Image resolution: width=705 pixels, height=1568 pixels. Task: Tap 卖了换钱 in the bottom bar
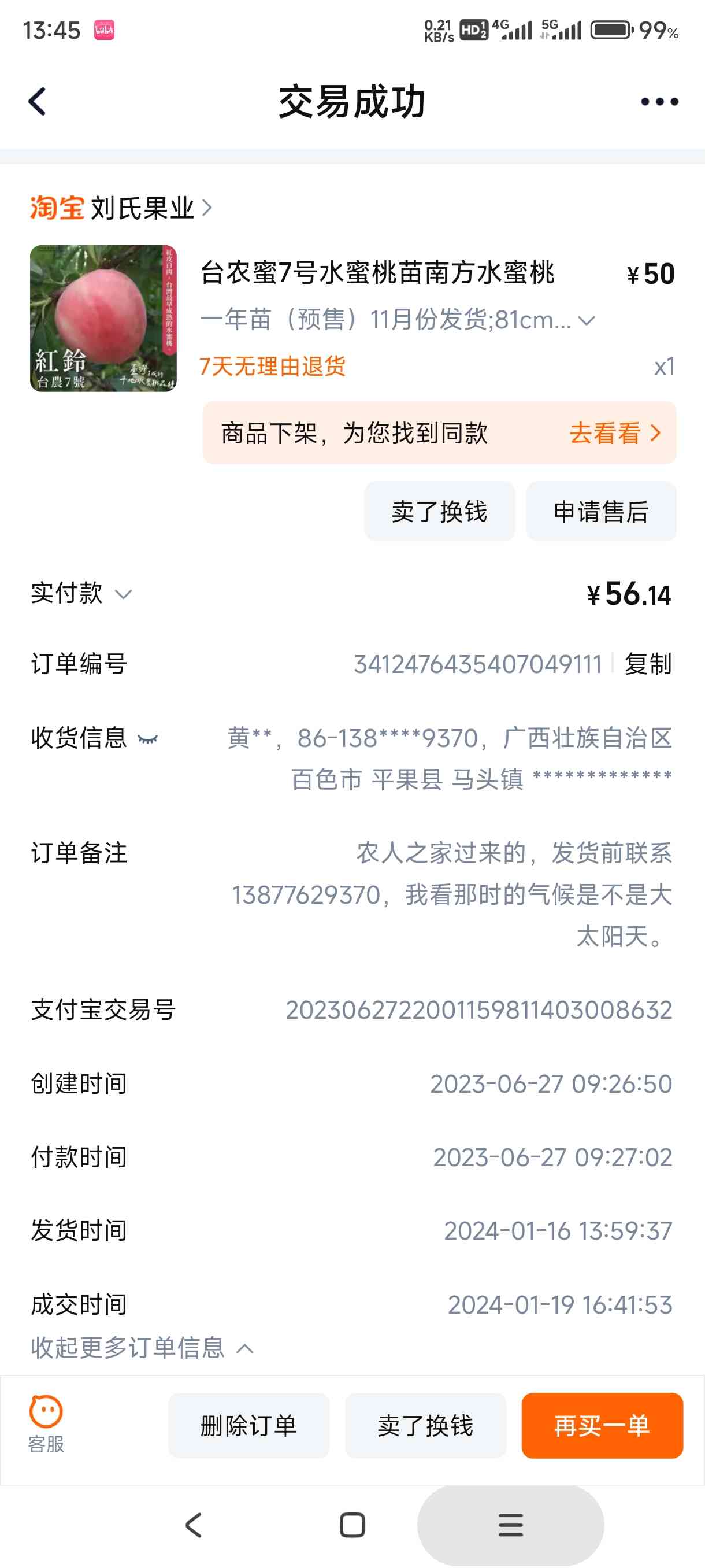pyautogui.click(x=425, y=1426)
